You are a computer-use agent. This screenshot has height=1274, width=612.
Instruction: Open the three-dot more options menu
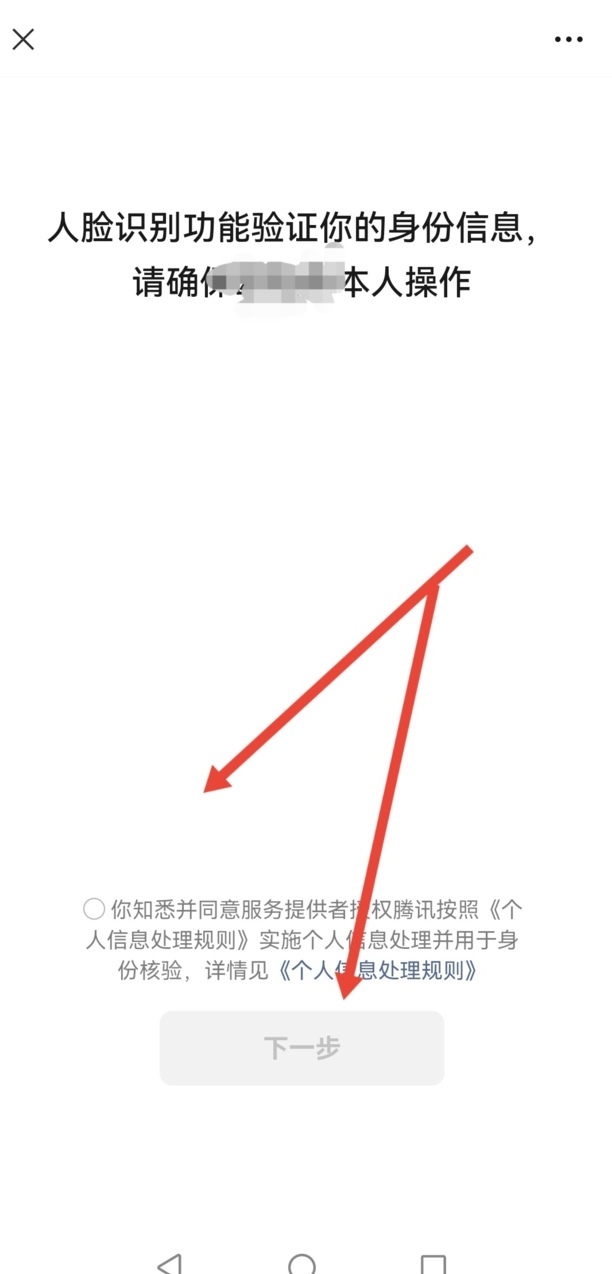click(568, 39)
